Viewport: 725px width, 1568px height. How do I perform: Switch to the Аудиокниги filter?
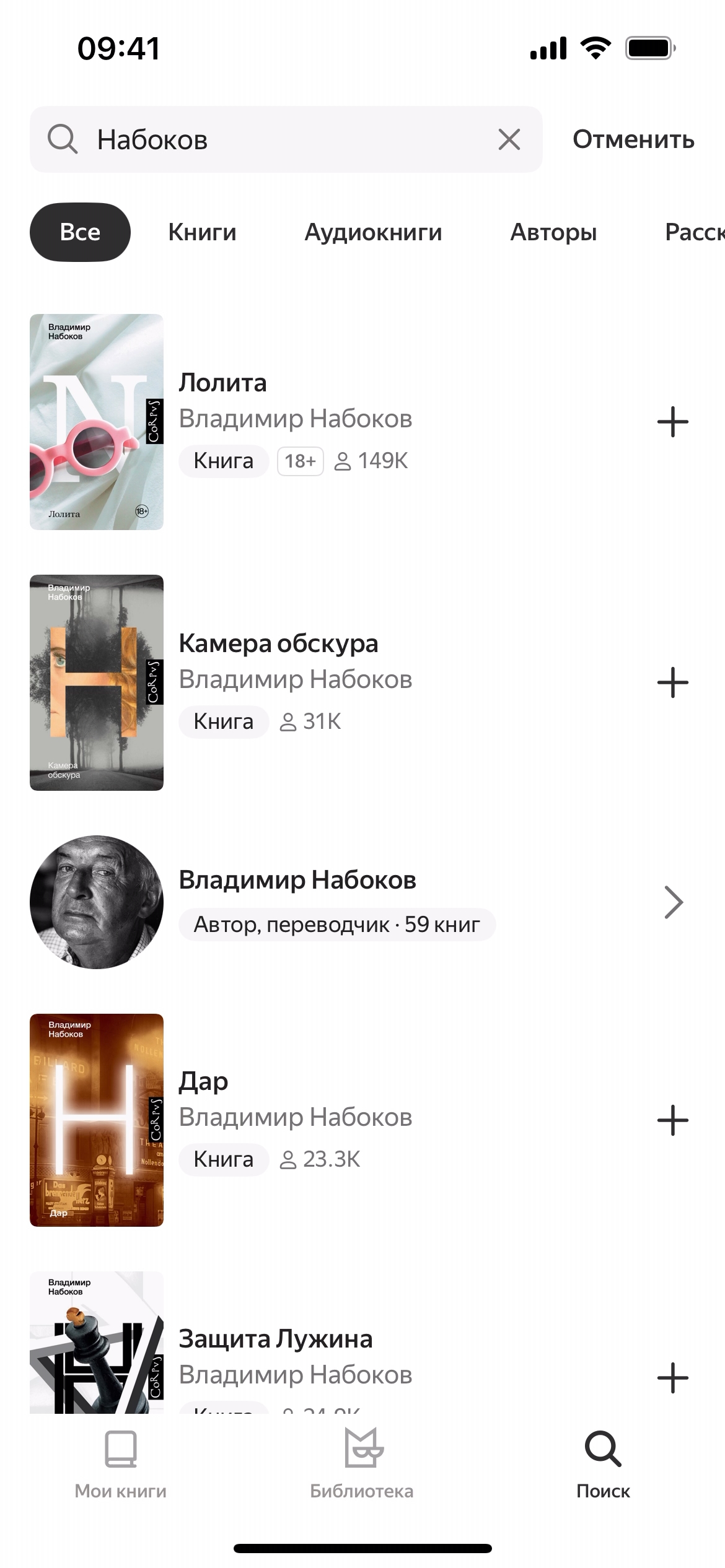pyautogui.click(x=373, y=232)
